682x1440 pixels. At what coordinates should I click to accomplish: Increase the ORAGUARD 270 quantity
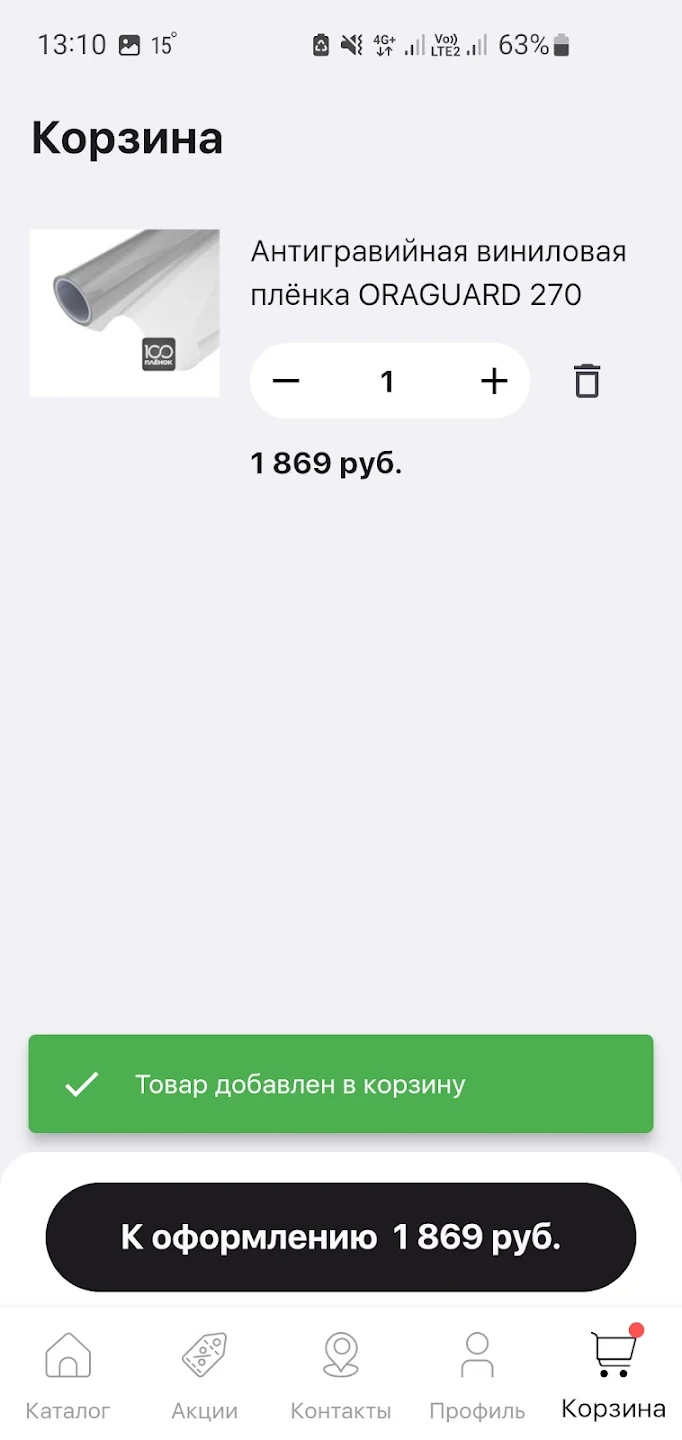tap(494, 381)
